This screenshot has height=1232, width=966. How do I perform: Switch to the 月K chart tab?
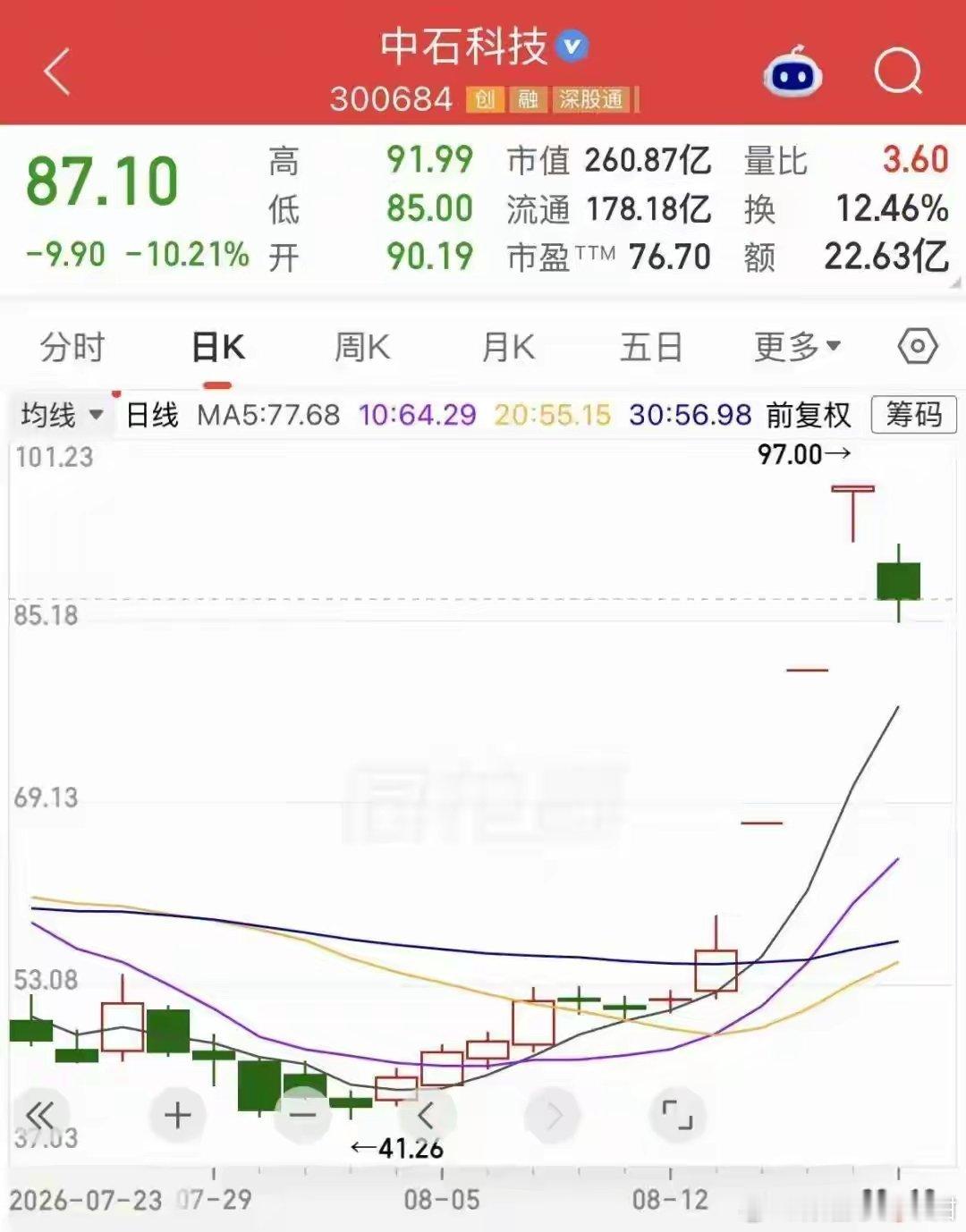click(x=508, y=347)
